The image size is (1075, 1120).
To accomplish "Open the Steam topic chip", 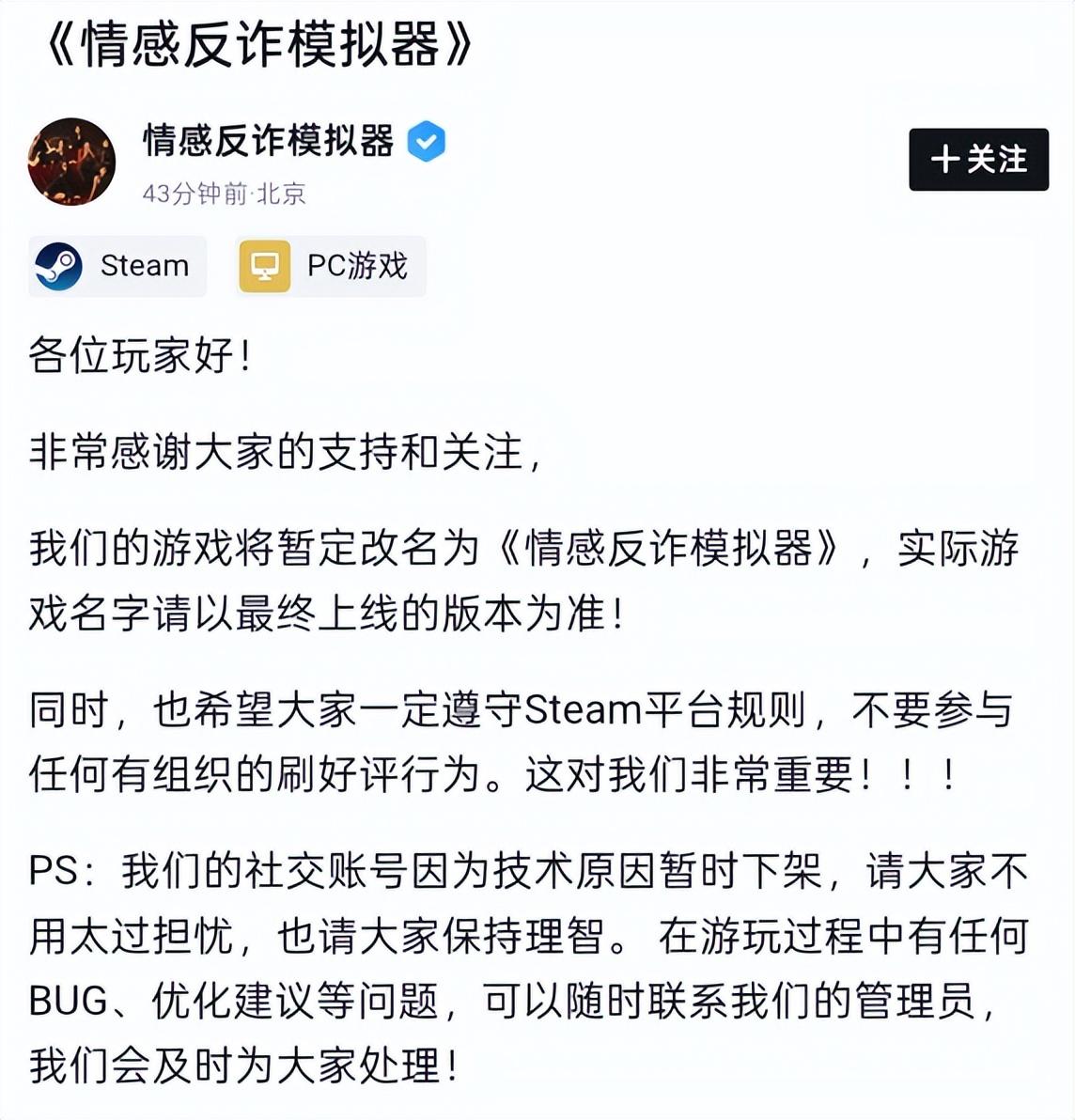I will [117, 266].
